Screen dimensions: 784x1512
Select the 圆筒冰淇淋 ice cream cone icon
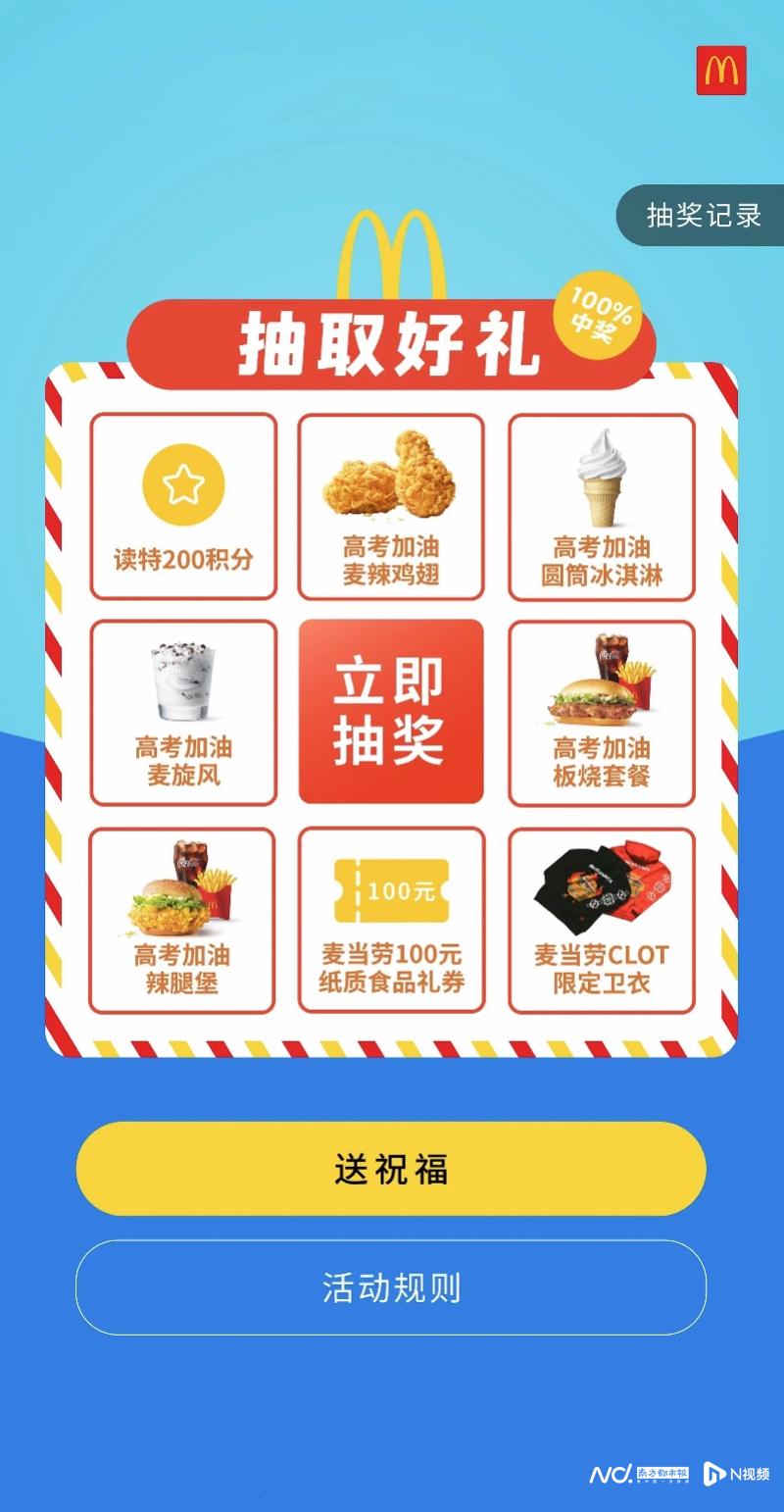tap(601, 479)
